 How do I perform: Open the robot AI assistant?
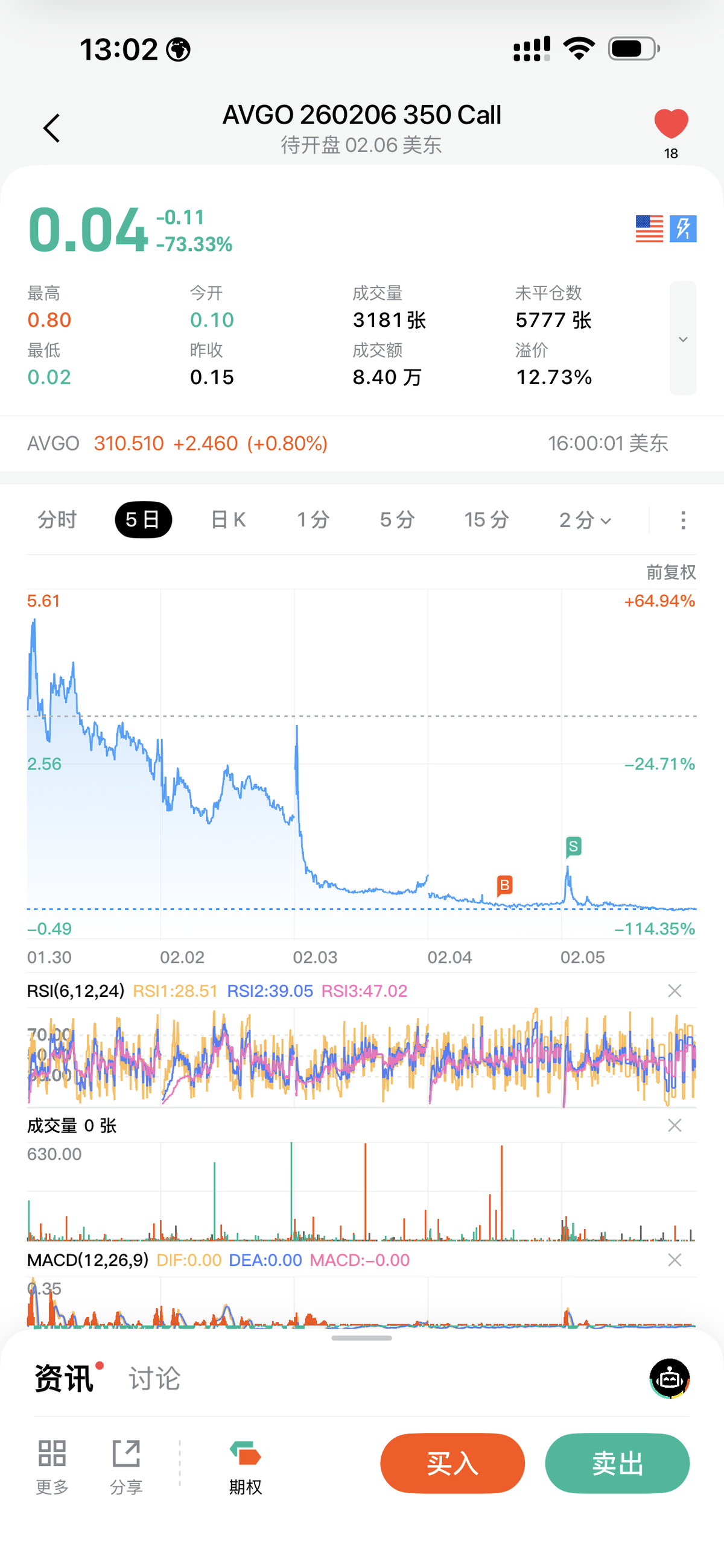pos(669,1378)
